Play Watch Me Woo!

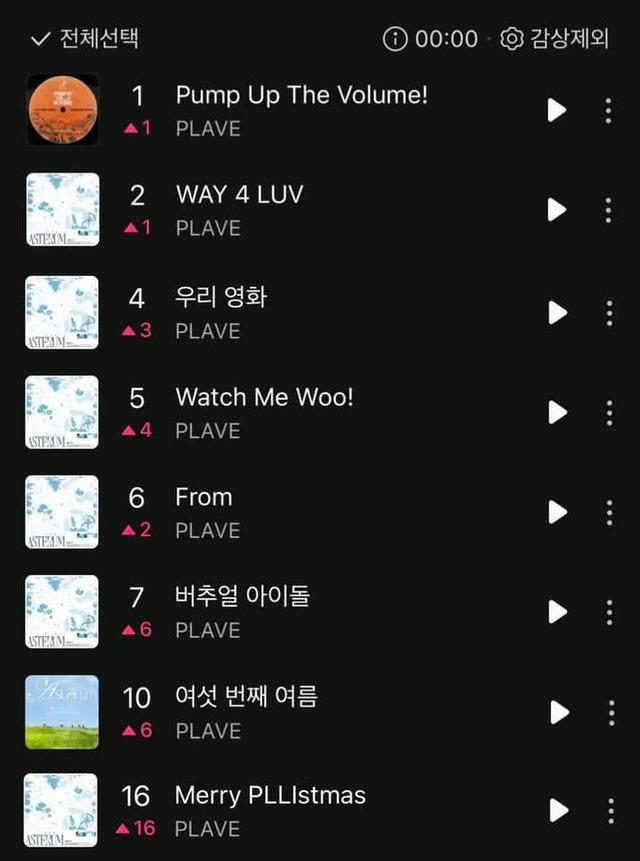557,412
